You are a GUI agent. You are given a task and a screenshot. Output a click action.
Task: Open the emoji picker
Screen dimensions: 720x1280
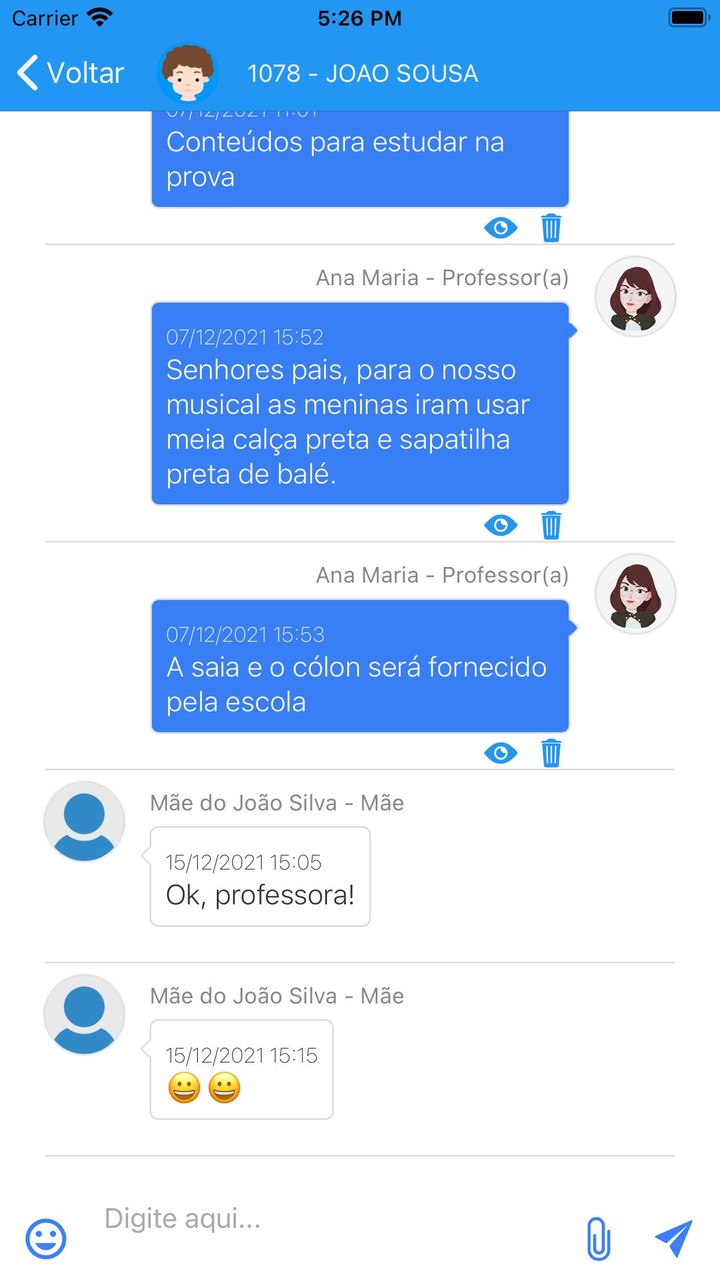(x=45, y=1238)
